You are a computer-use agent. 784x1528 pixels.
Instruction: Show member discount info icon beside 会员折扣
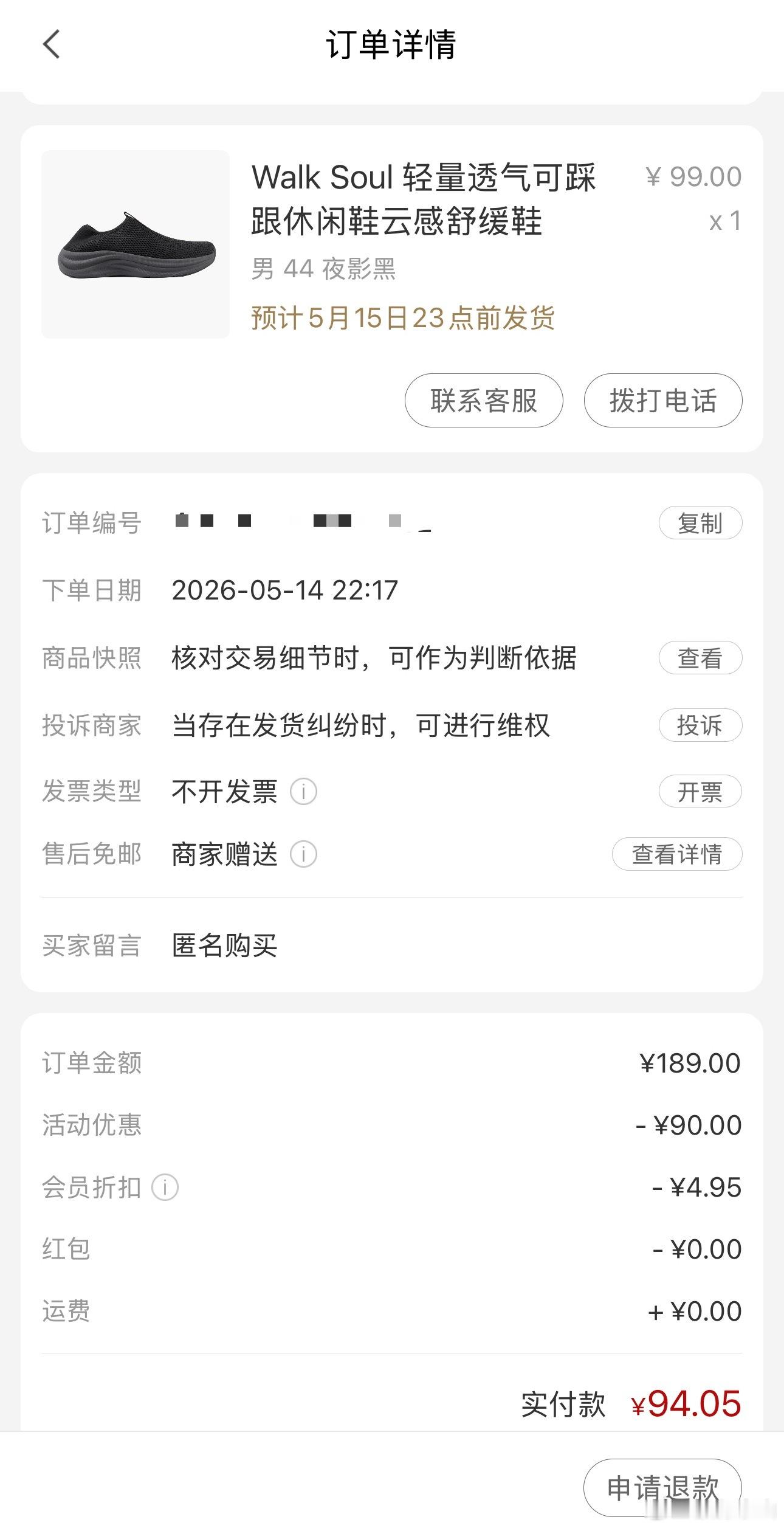(x=165, y=1187)
